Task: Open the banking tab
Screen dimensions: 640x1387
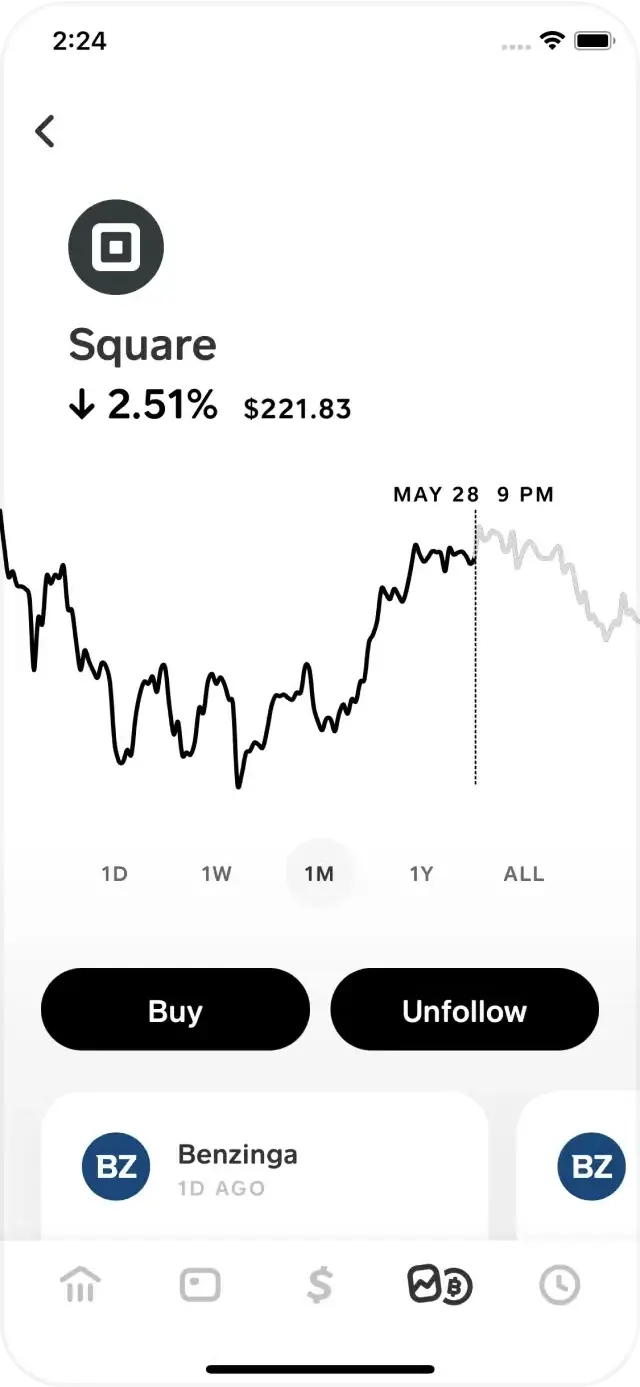Action: (80, 1285)
